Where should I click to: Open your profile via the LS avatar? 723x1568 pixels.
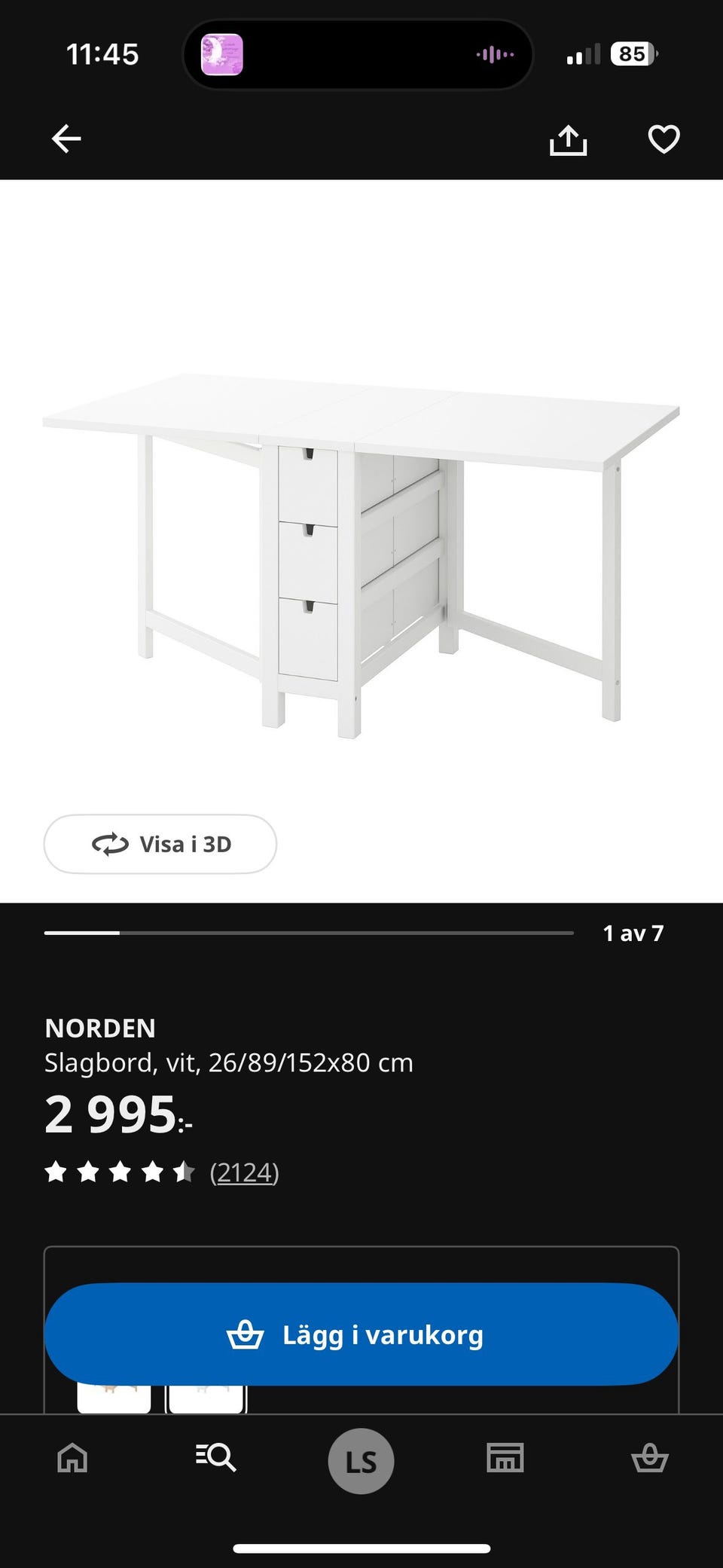[361, 1459]
